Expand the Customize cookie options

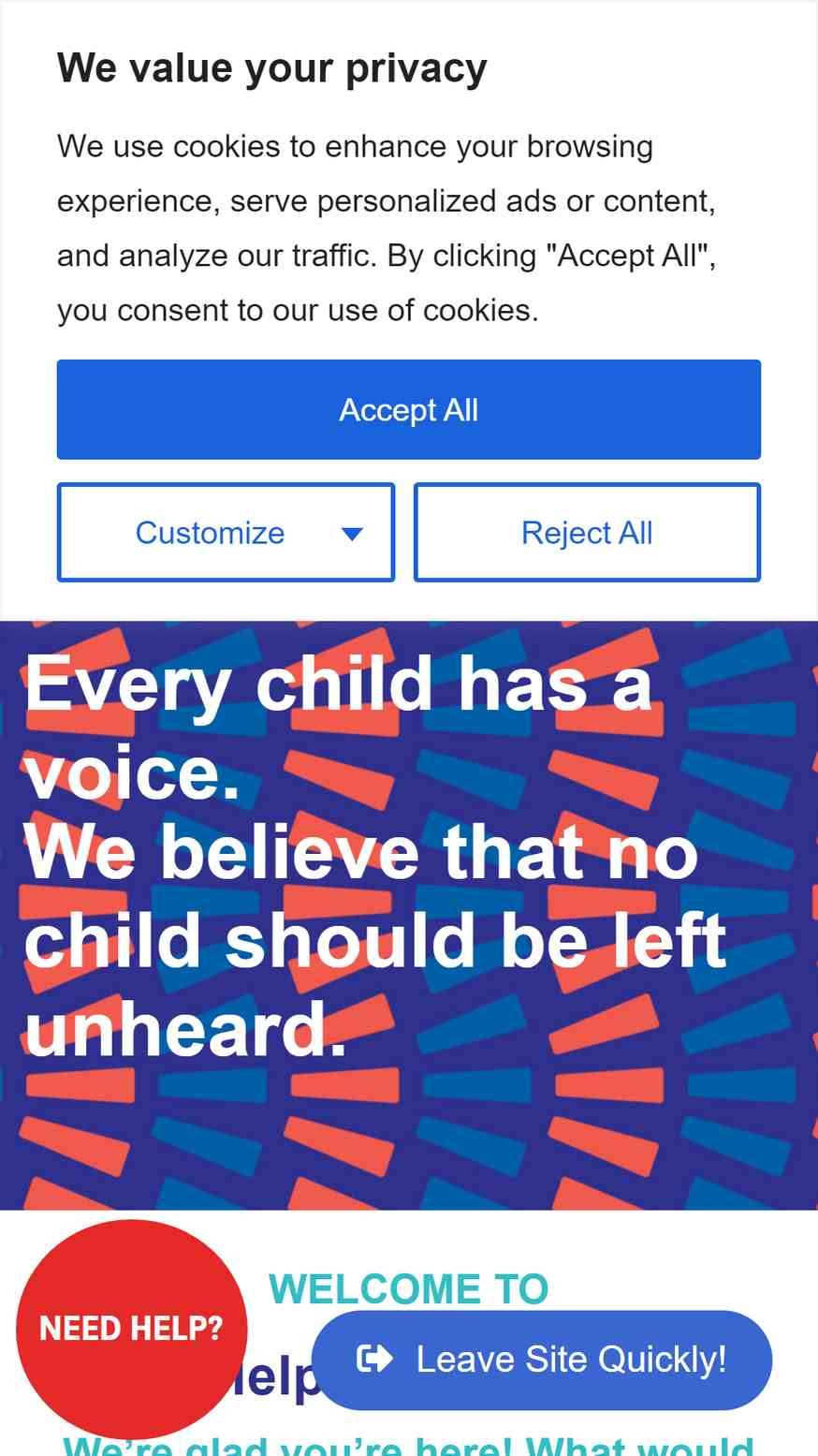point(226,533)
